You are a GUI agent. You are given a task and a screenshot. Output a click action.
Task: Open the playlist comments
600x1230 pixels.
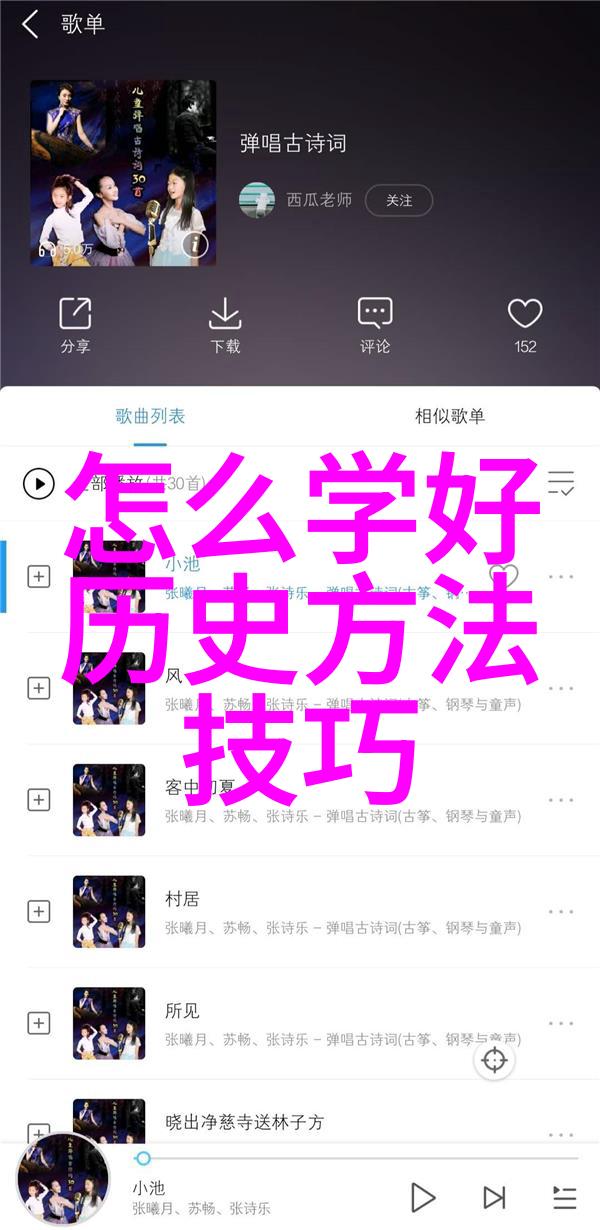(x=375, y=326)
